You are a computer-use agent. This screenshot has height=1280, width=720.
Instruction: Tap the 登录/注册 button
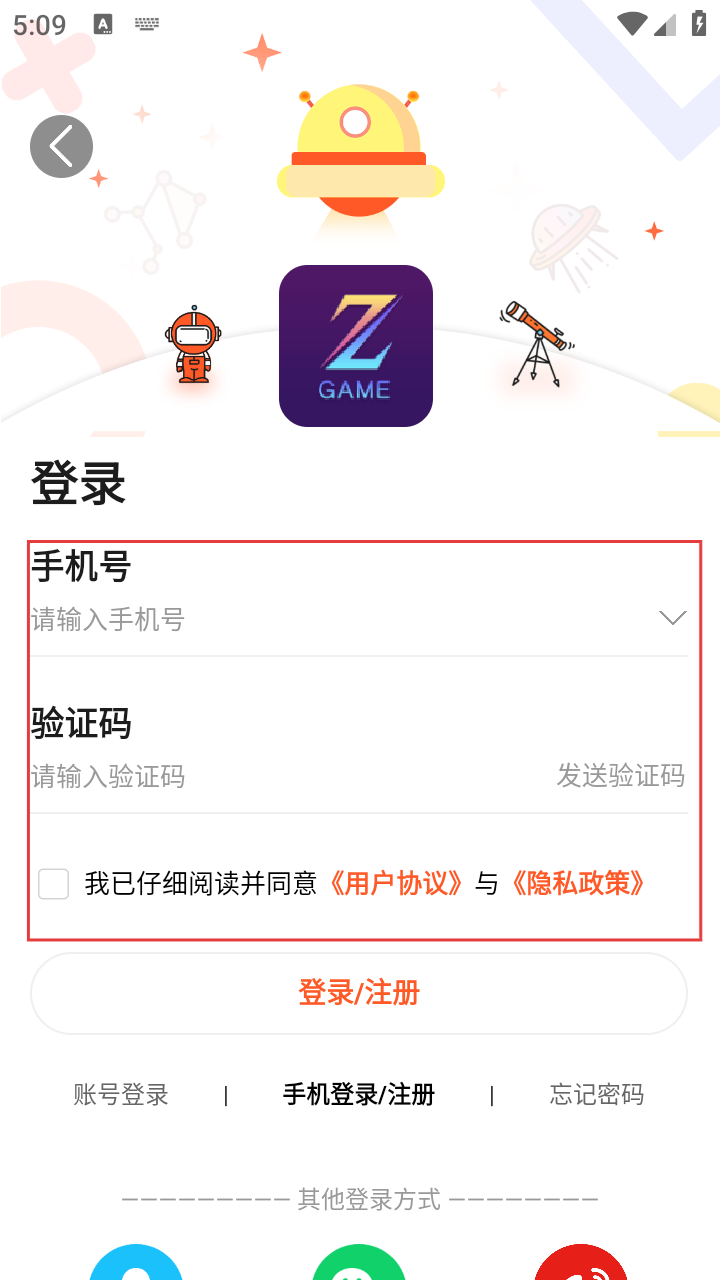[359, 993]
